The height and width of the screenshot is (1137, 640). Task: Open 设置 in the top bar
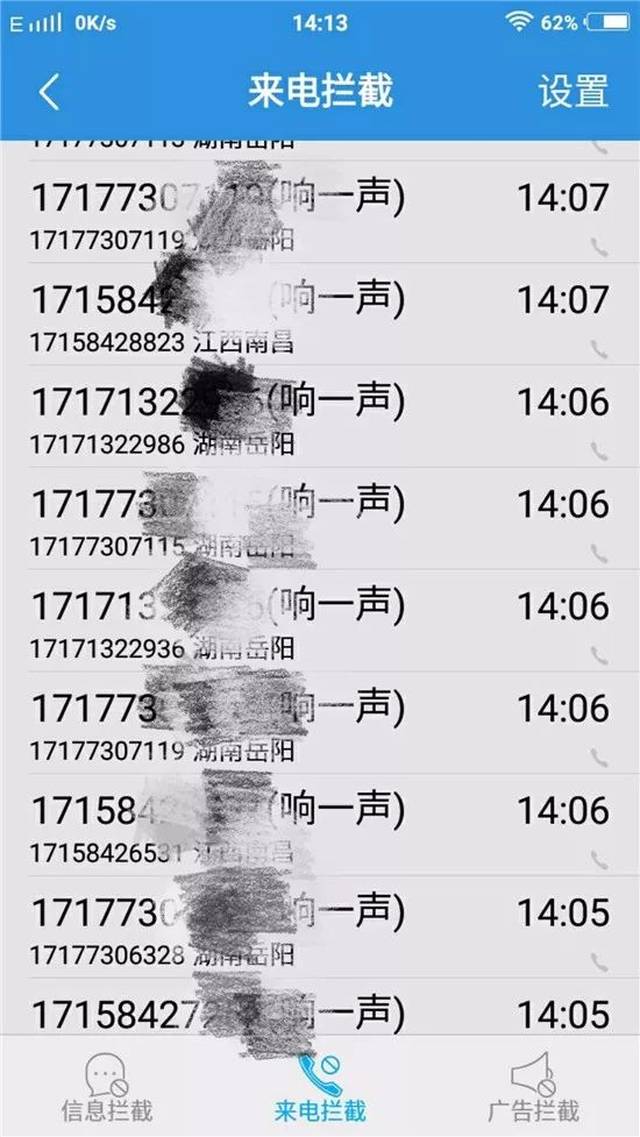coord(573,91)
